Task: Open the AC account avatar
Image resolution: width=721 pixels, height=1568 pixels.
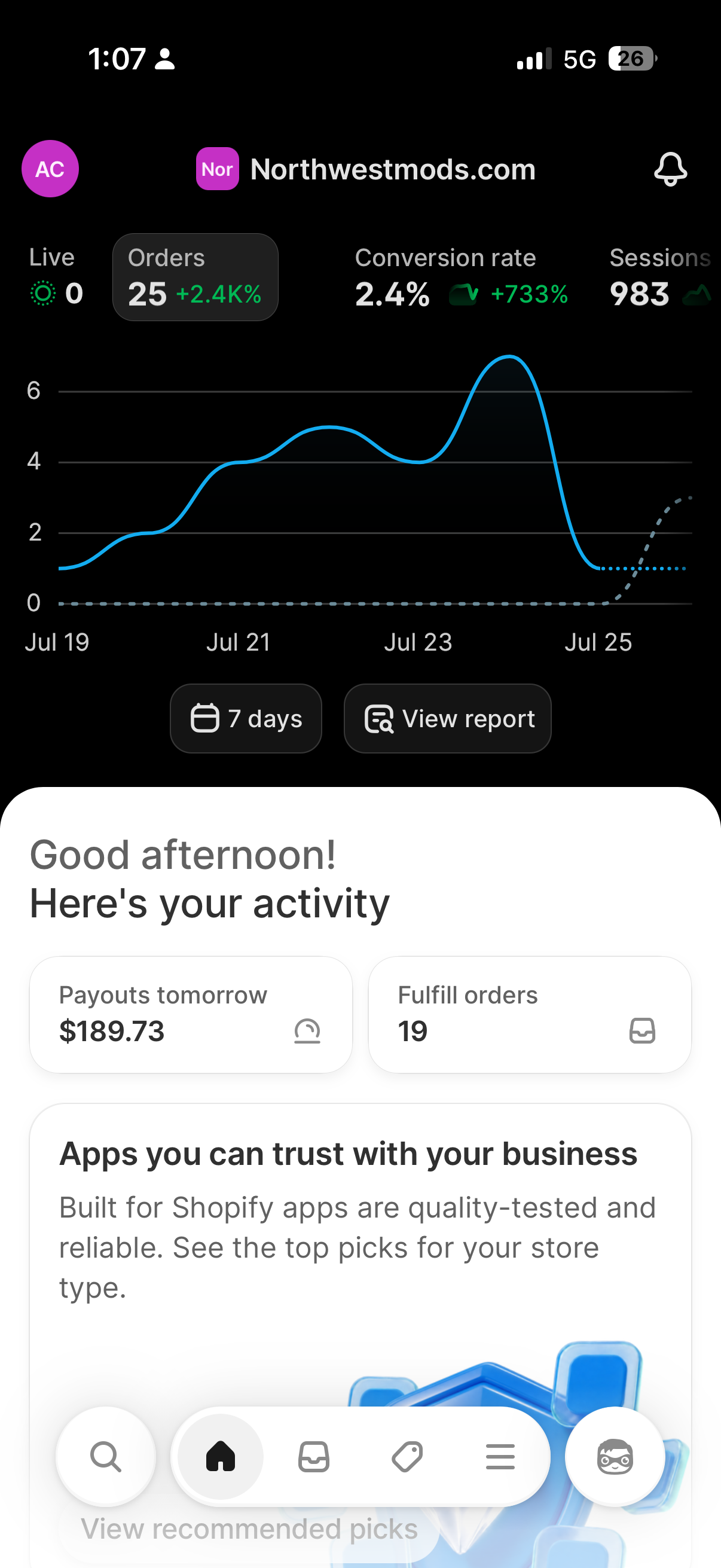Action: pos(50,169)
